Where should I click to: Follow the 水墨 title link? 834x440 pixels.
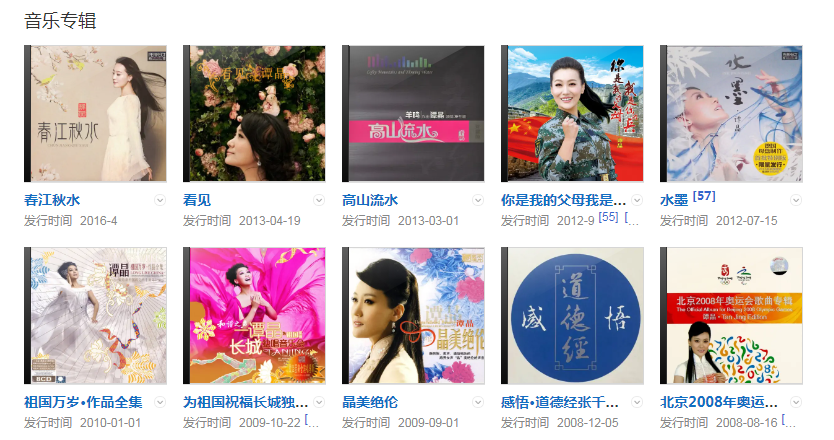click(675, 200)
